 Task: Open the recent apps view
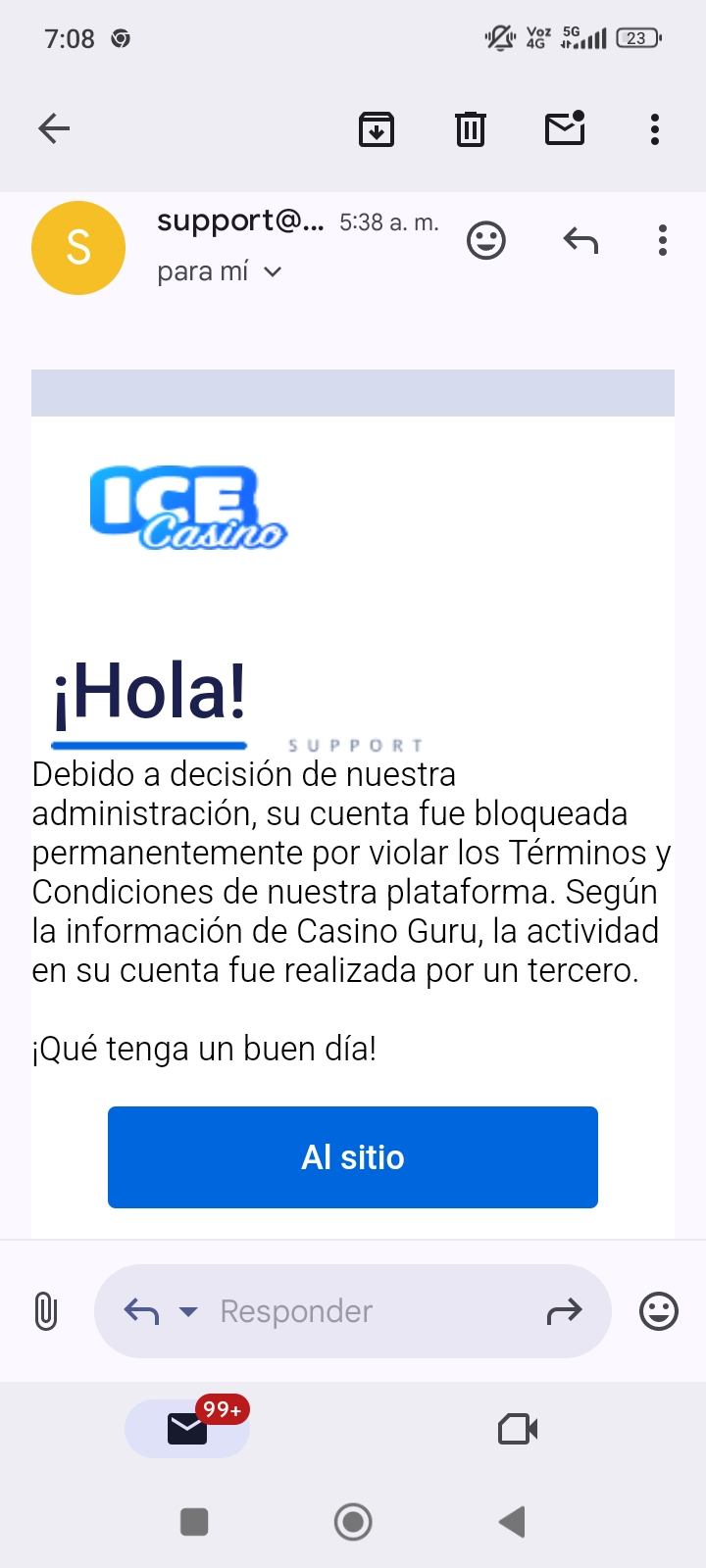point(194,1522)
